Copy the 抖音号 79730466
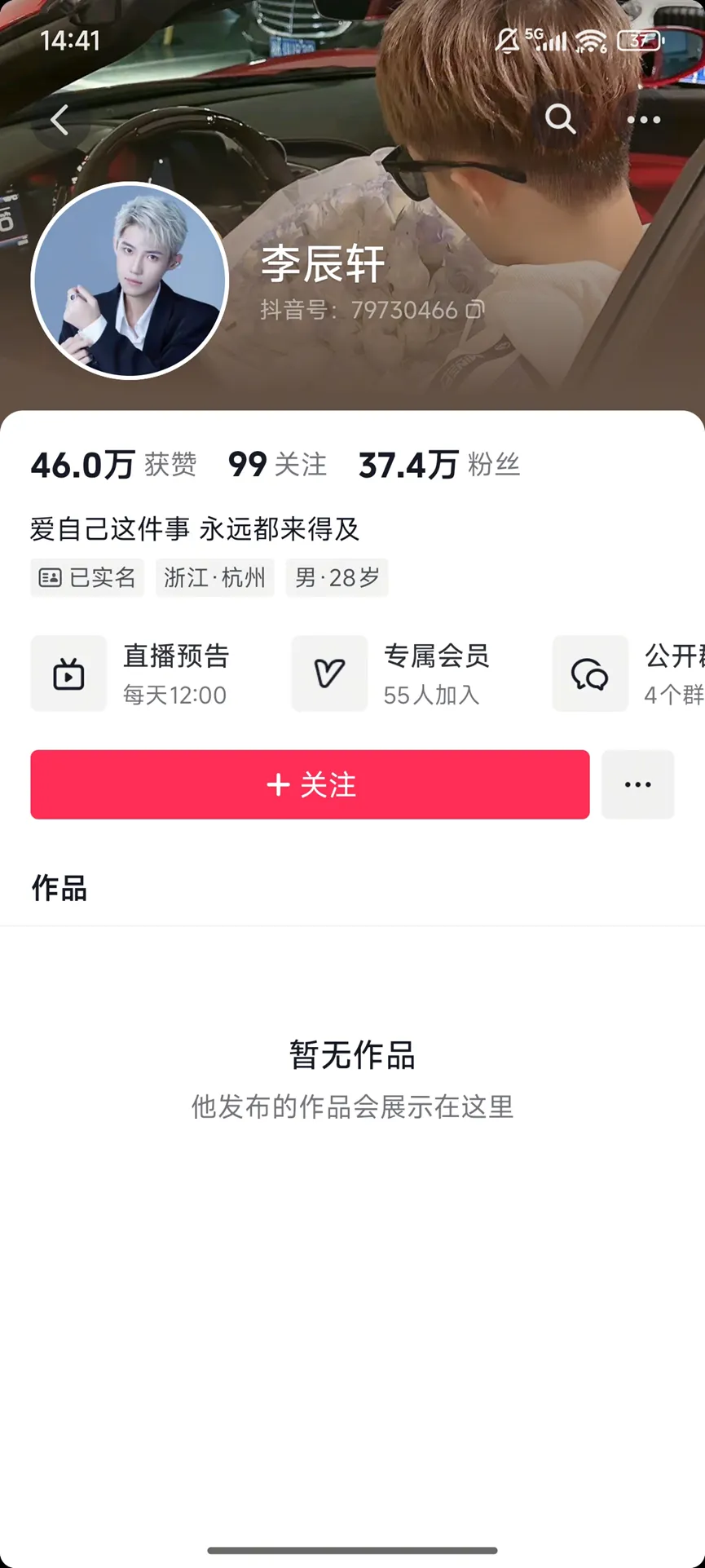 (x=474, y=310)
